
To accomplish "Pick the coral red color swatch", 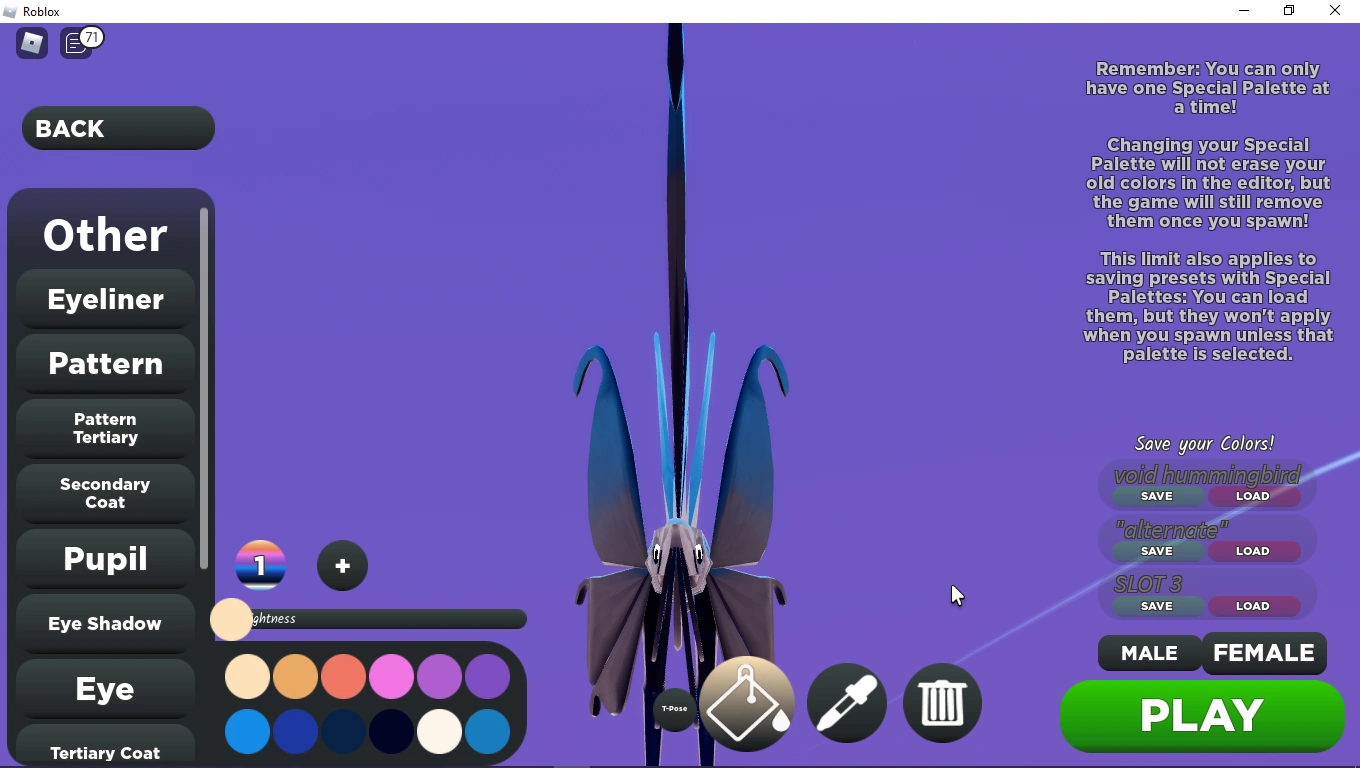I will coord(343,677).
